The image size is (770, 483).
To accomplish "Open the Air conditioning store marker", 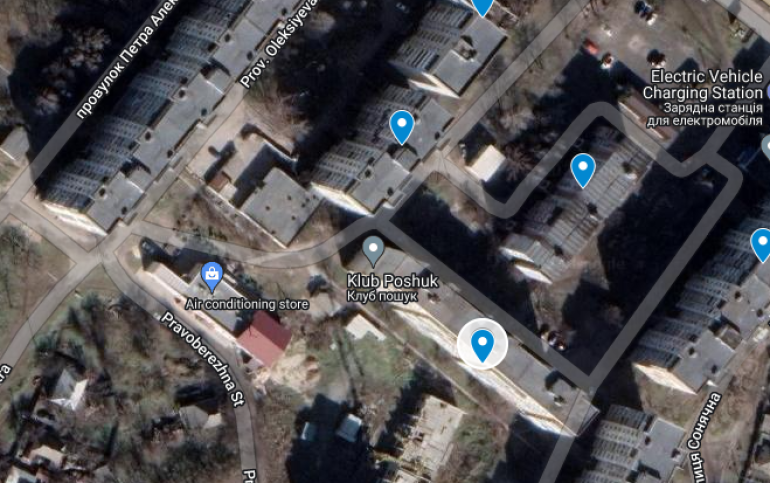I will pyautogui.click(x=211, y=273).
